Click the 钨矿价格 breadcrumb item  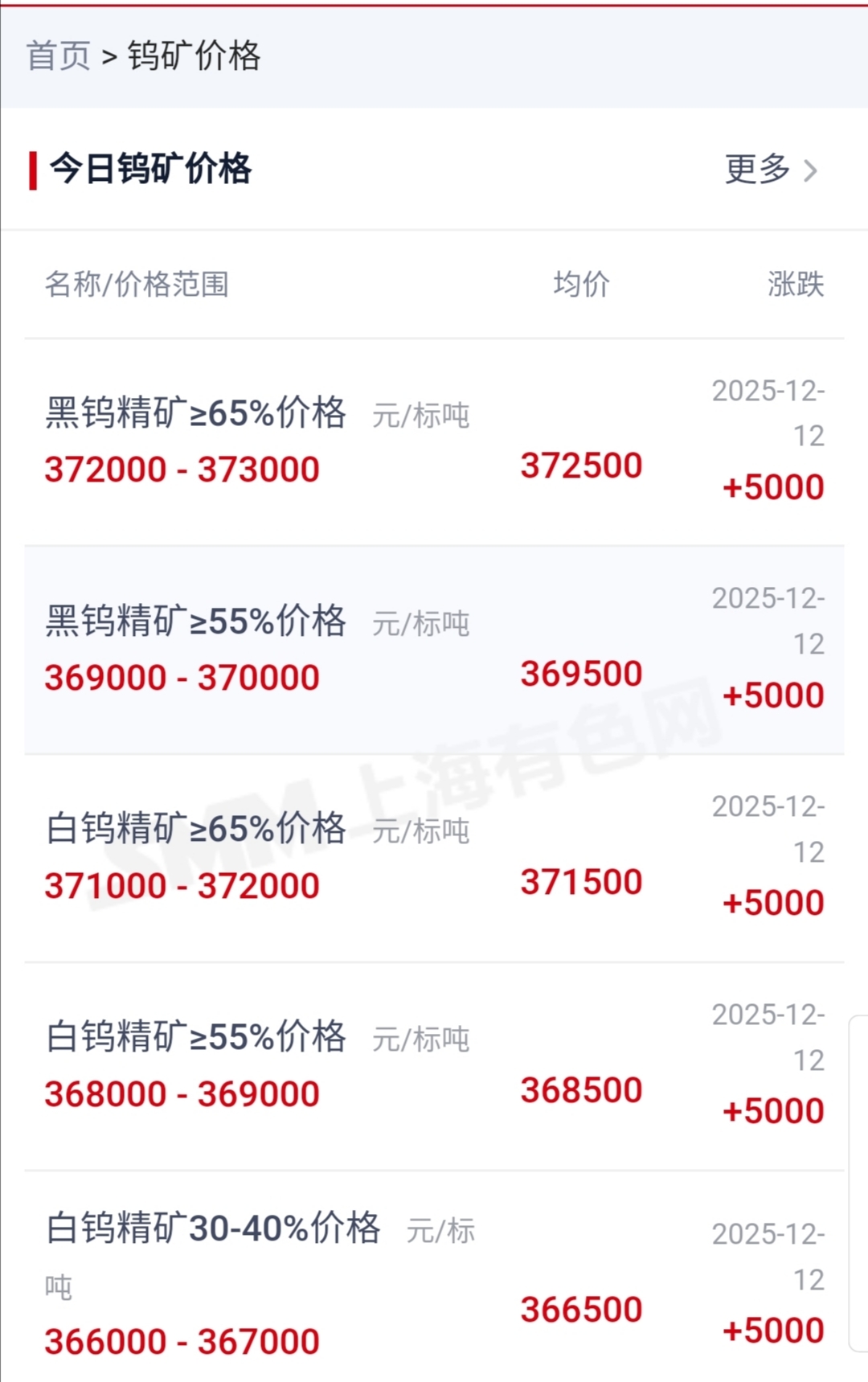point(194,57)
